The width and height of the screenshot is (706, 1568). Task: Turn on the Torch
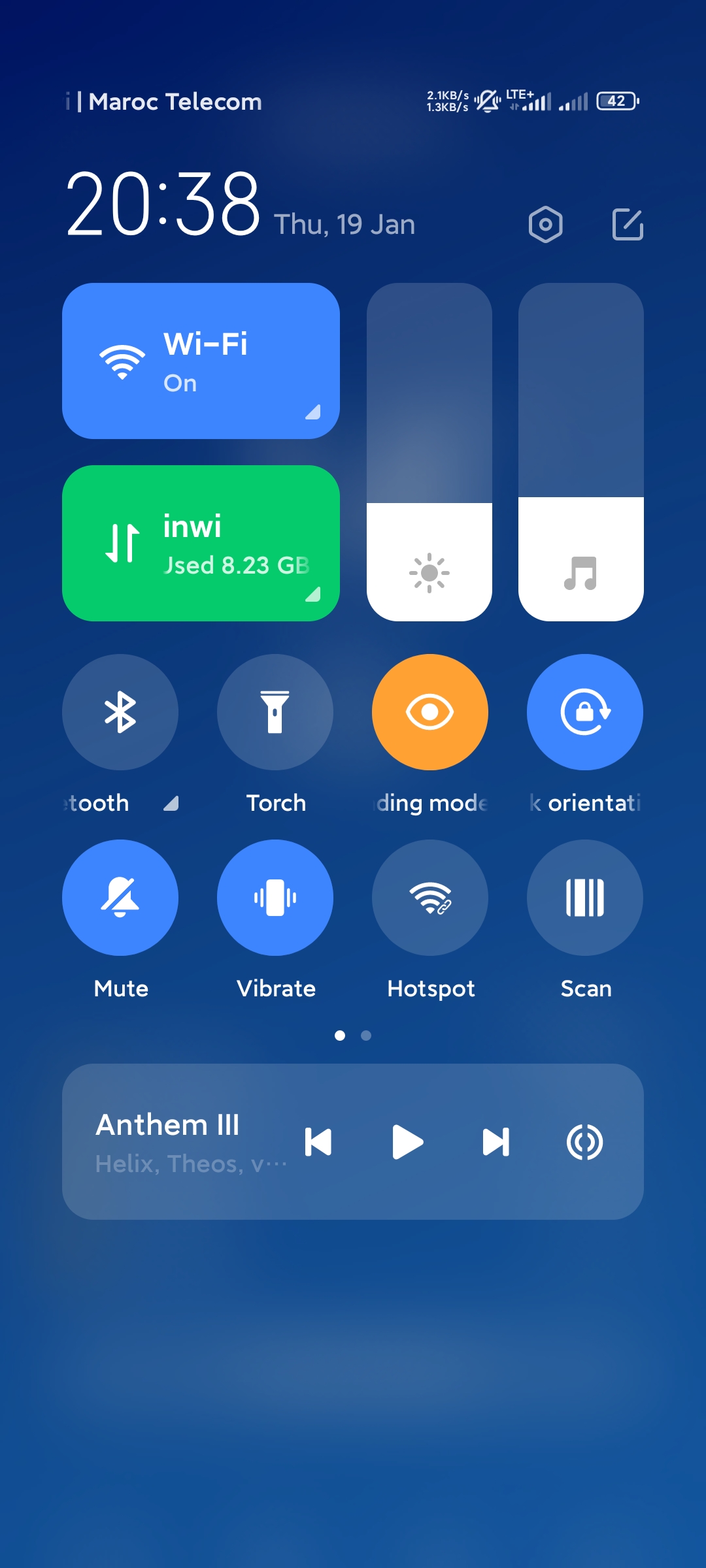275,712
